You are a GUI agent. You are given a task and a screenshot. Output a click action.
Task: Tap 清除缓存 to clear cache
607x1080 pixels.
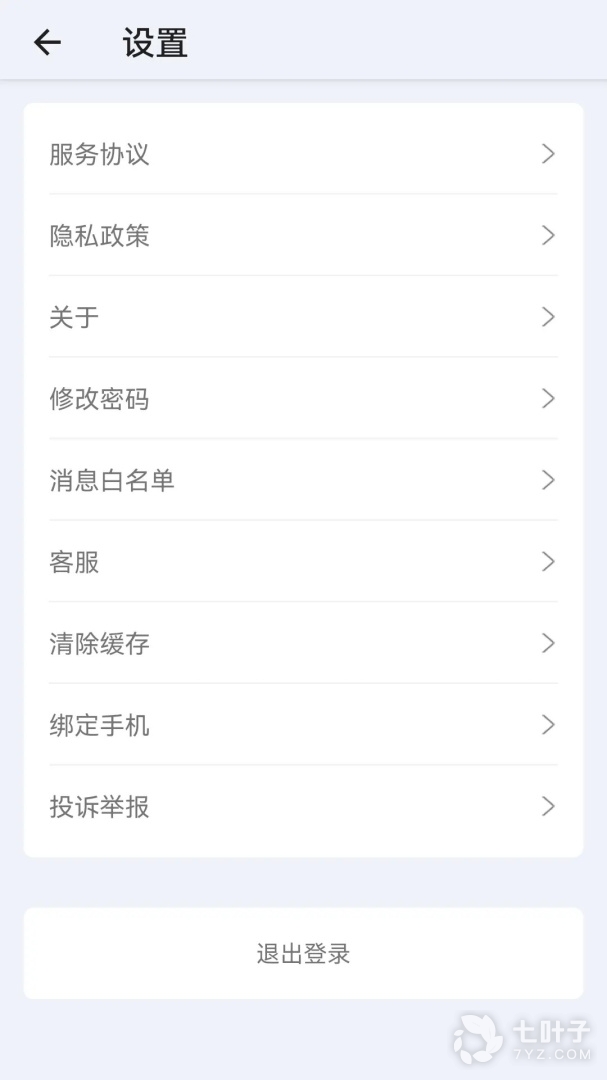tap(303, 643)
